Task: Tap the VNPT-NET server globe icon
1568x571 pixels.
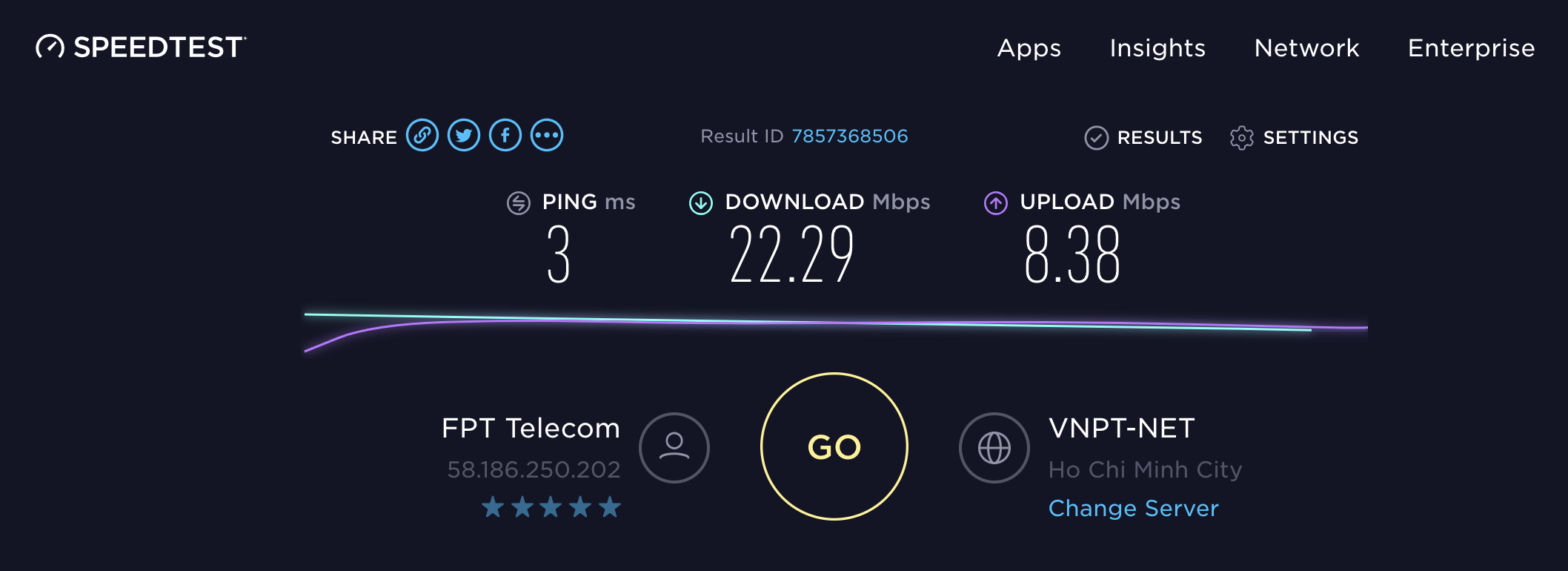Action: tap(994, 448)
